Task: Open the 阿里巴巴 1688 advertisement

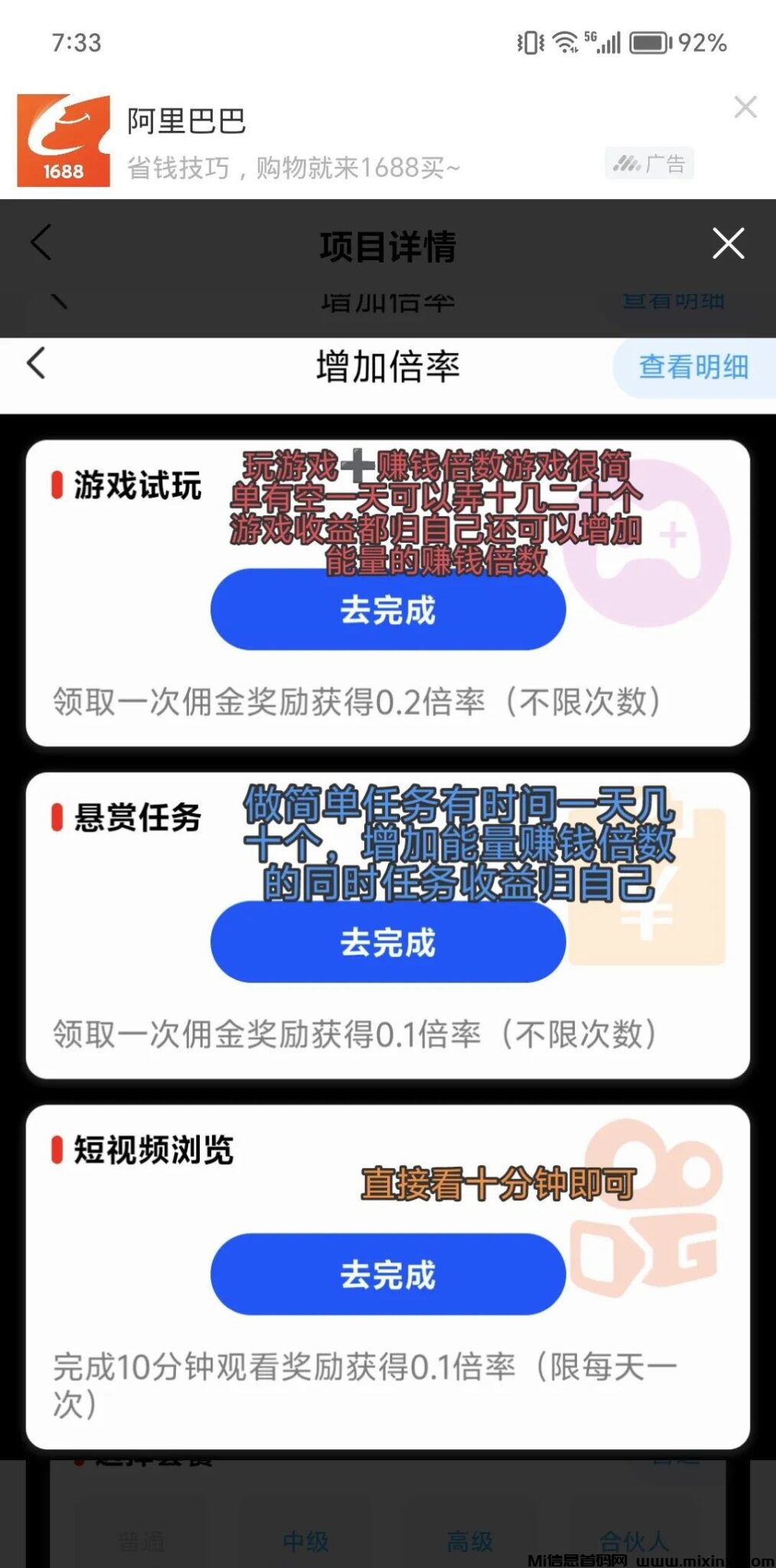Action: (306, 142)
